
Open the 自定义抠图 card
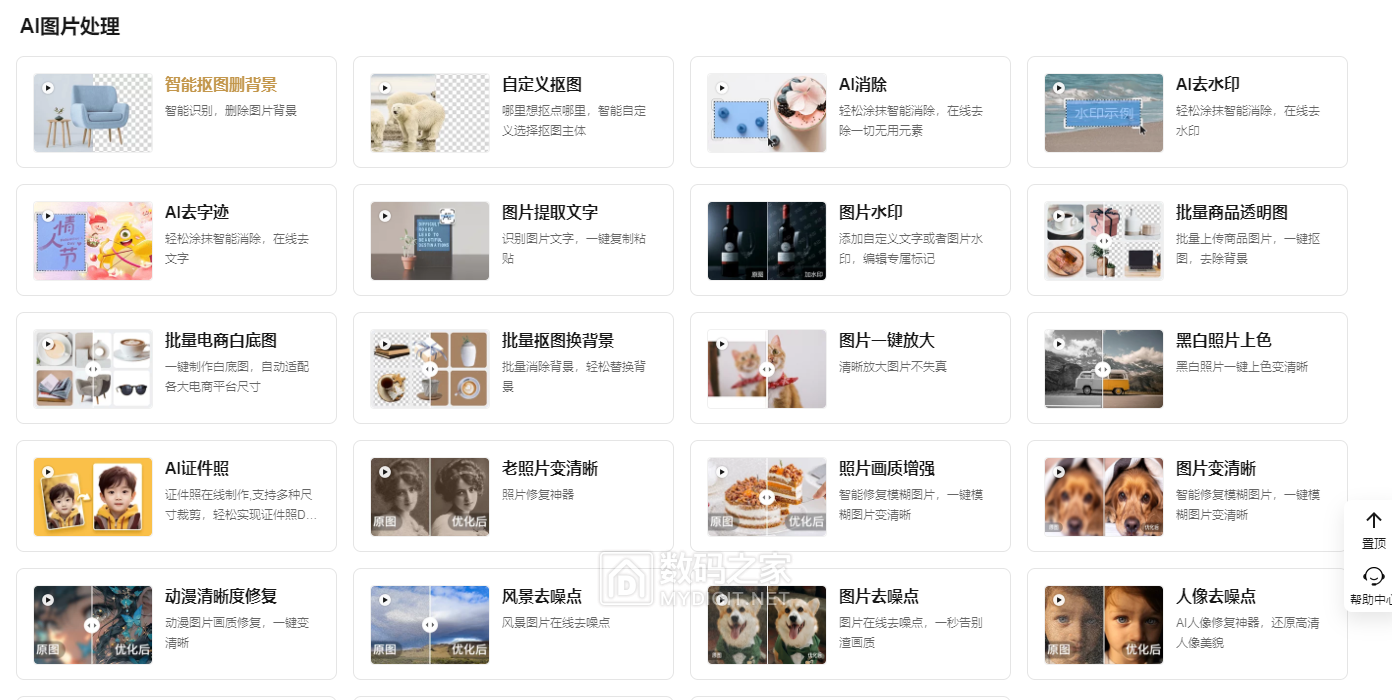[x=513, y=112]
